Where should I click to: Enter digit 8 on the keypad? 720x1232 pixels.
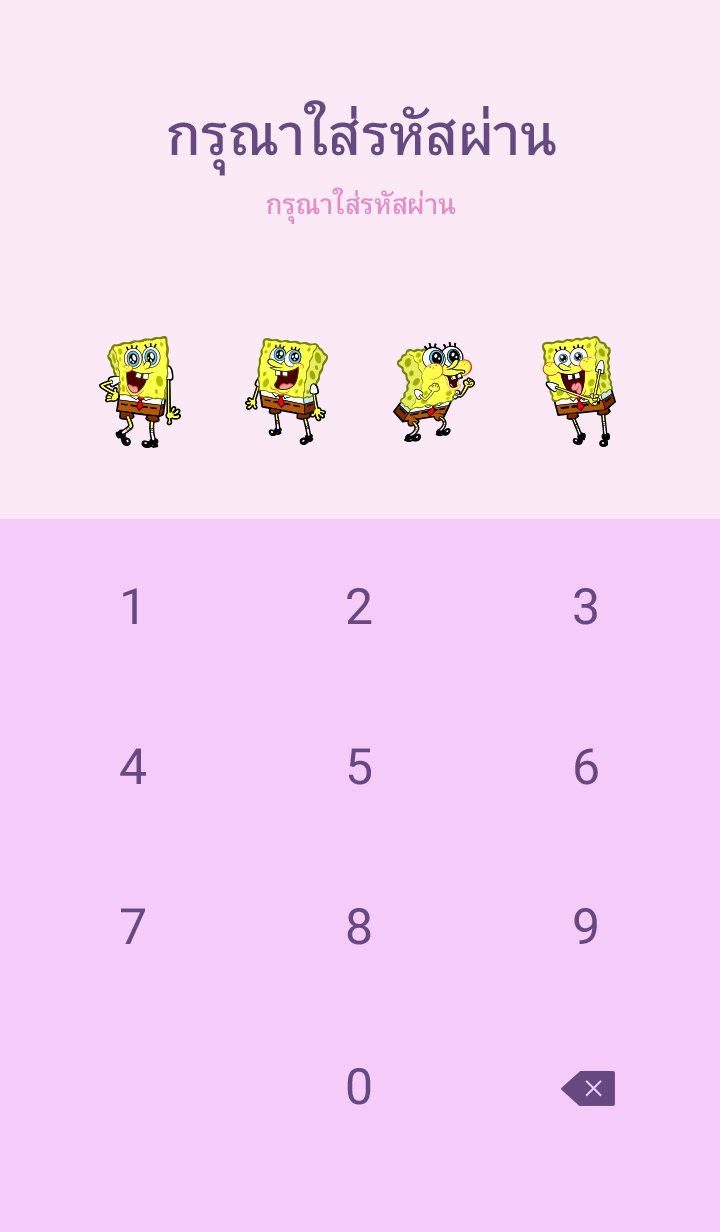359,927
